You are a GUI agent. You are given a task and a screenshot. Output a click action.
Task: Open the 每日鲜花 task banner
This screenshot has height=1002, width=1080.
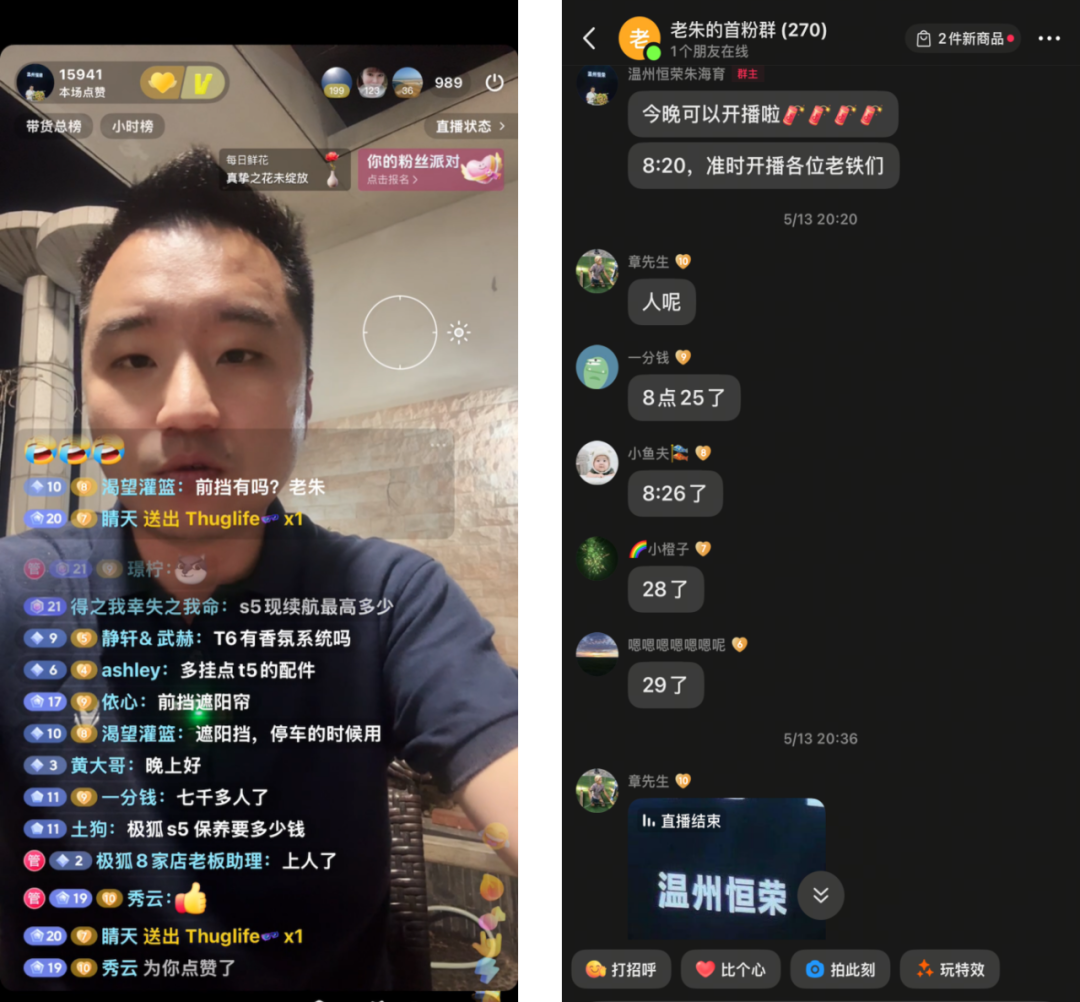[x=284, y=169]
